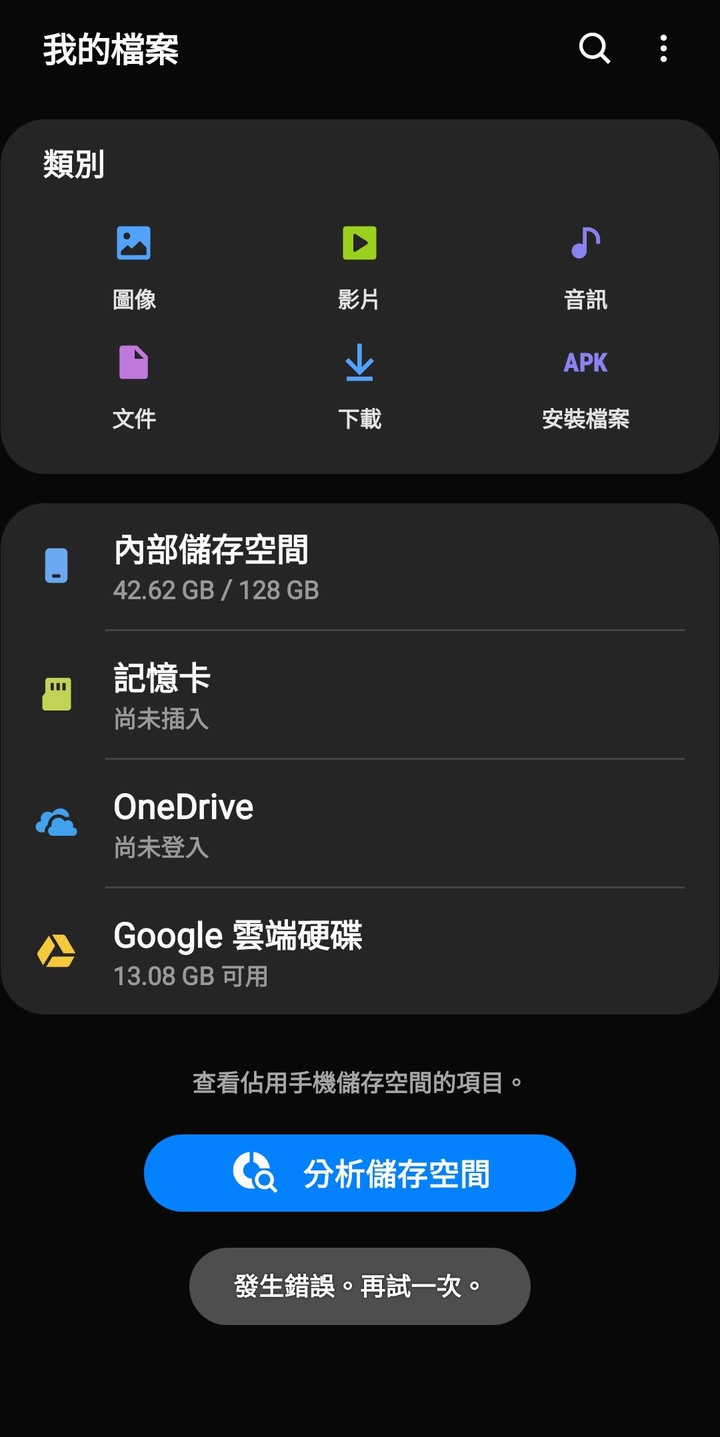Screen dimensions: 720x1437
Task: Open the 安裝檔案 APK category
Action: pos(585,388)
